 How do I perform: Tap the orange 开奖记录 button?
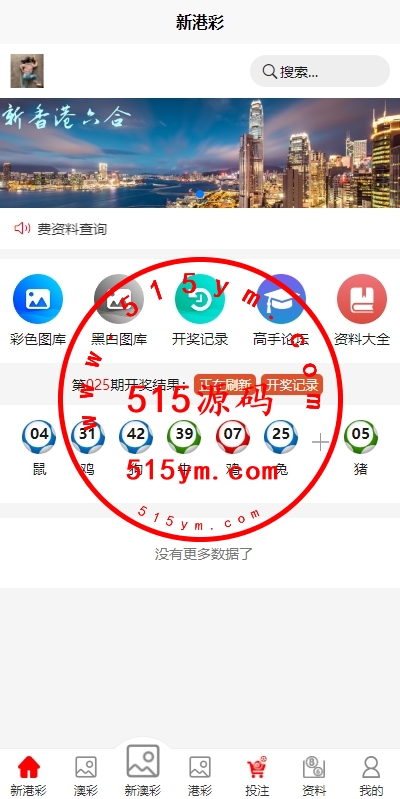[x=292, y=385]
